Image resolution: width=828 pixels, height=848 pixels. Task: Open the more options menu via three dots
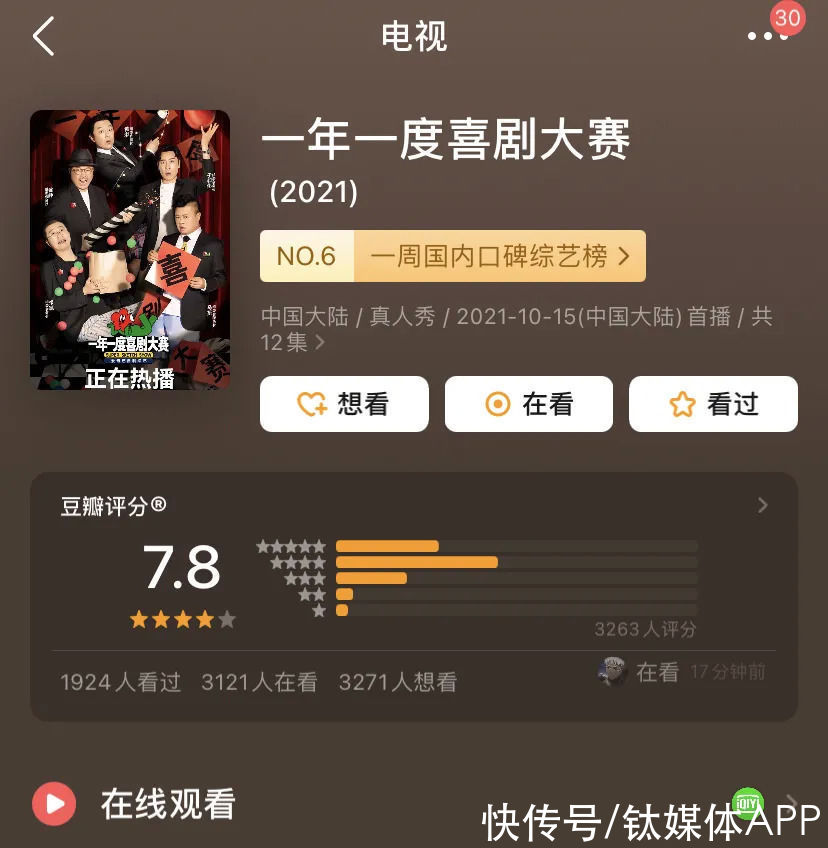pyautogui.click(x=768, y=36)
